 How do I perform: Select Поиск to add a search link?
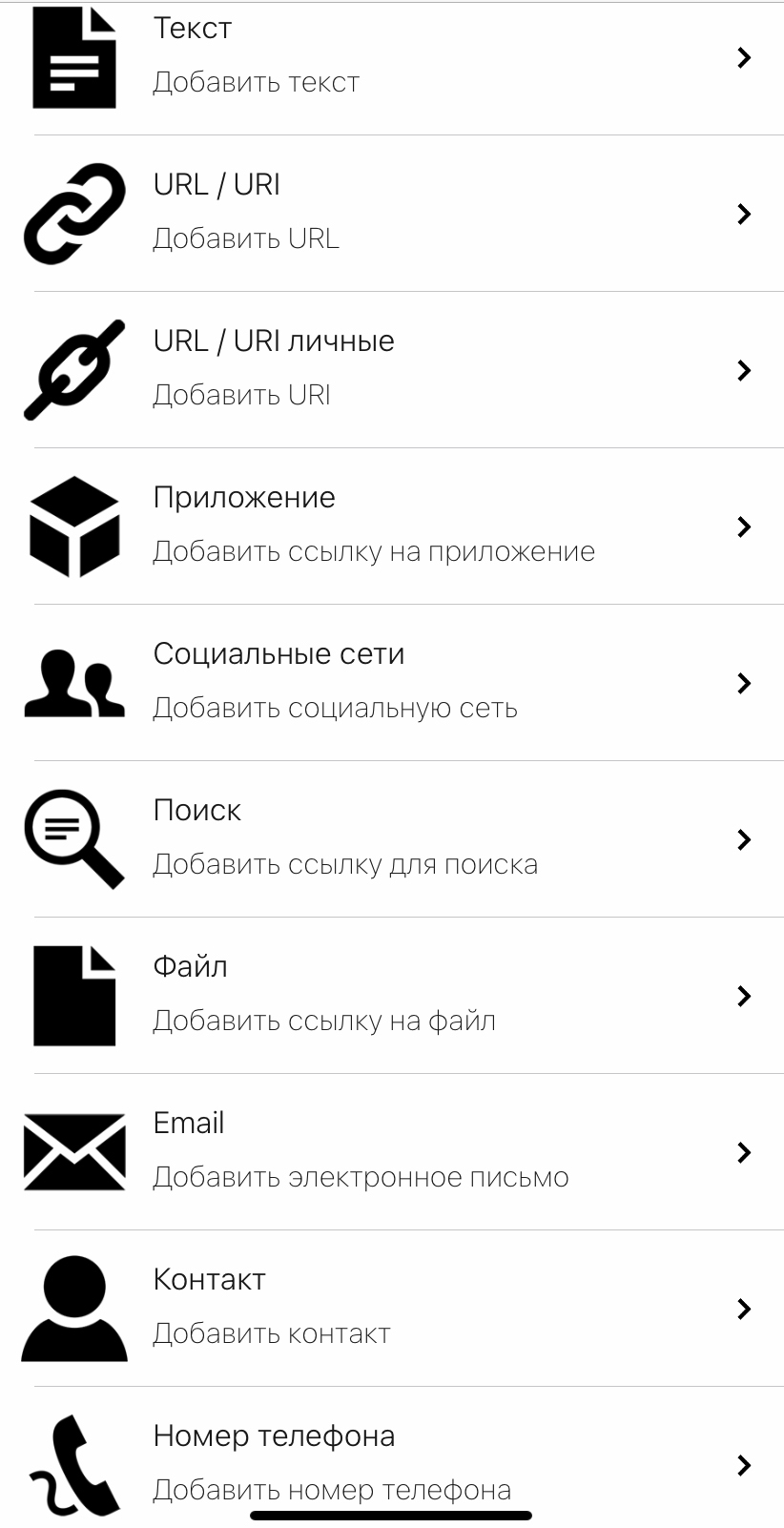click(391, 838)
